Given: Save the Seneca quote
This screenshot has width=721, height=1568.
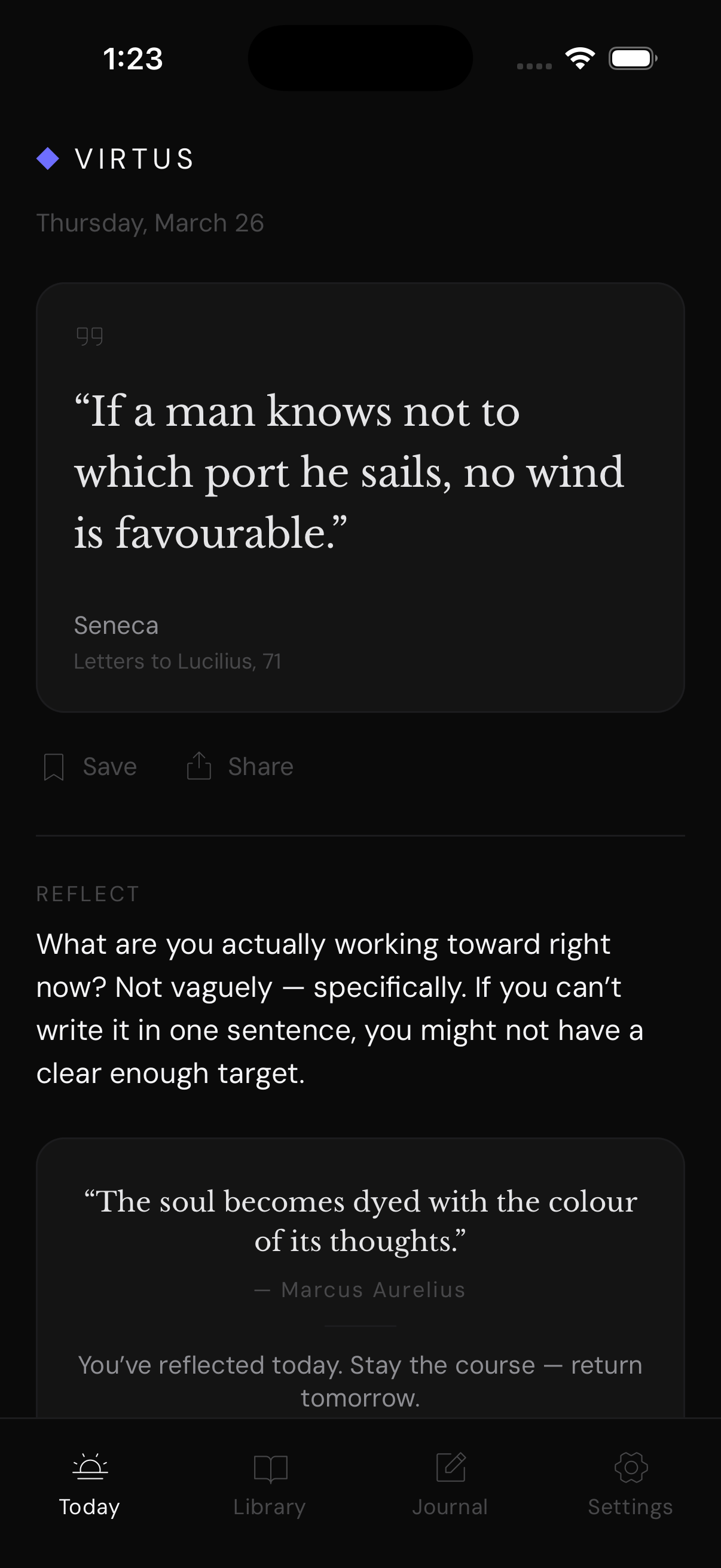Looking at the screenshot, I should click(x=90, y=766).
